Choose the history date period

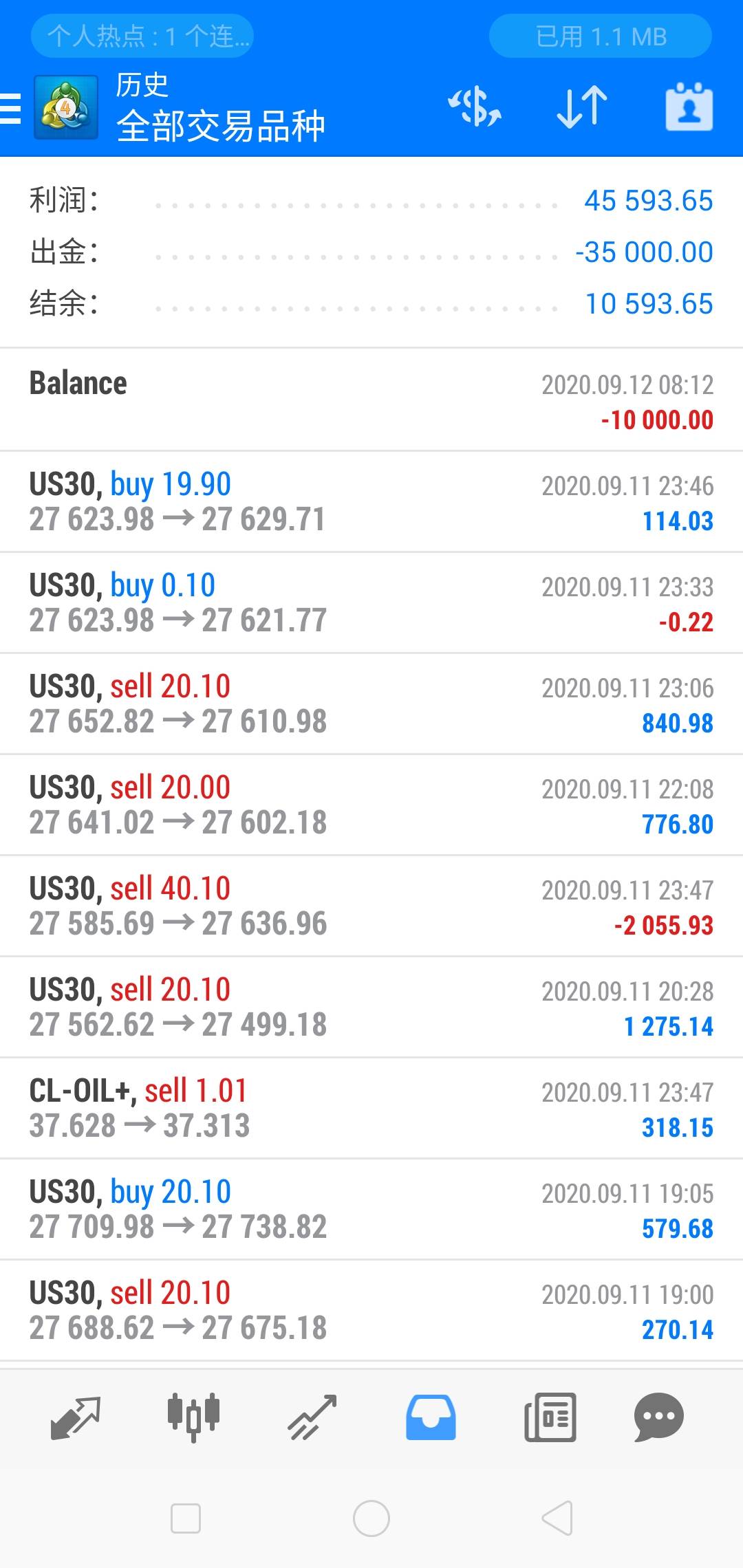tap(689, 107)
